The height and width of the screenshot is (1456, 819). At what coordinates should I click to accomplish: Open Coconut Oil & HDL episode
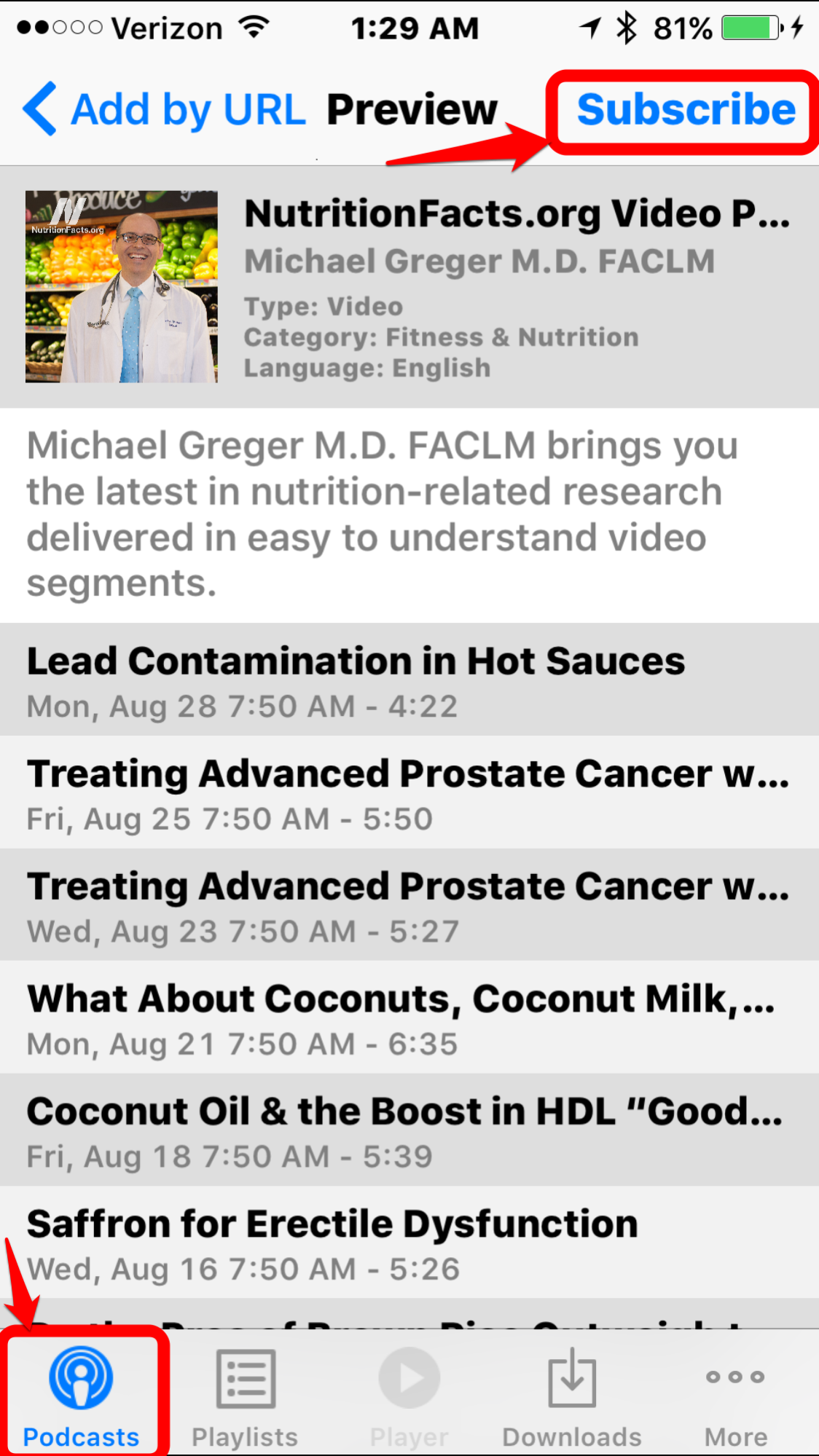click(408, 1130)
